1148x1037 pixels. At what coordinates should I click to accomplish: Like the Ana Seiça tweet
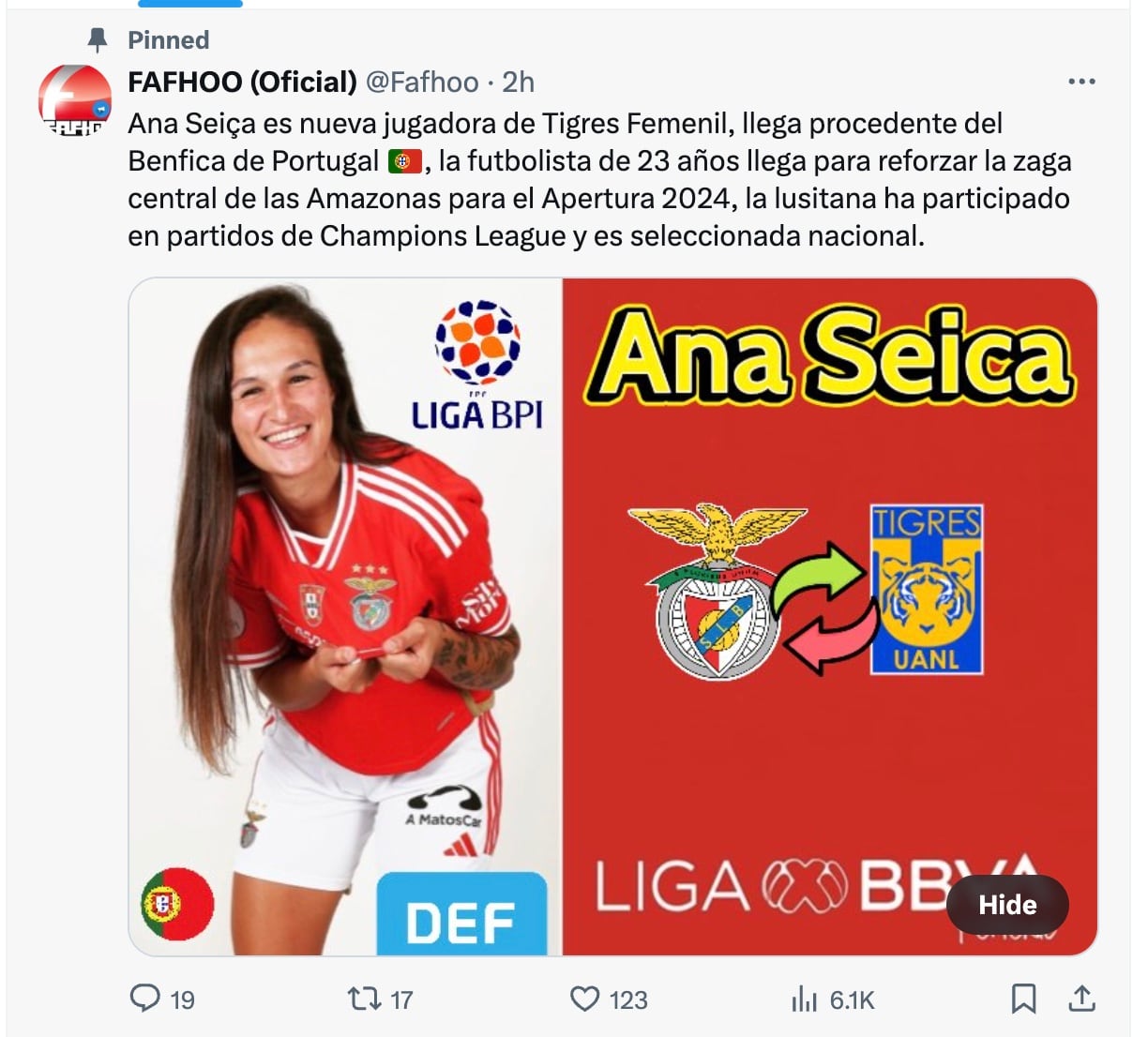point(585,999)
